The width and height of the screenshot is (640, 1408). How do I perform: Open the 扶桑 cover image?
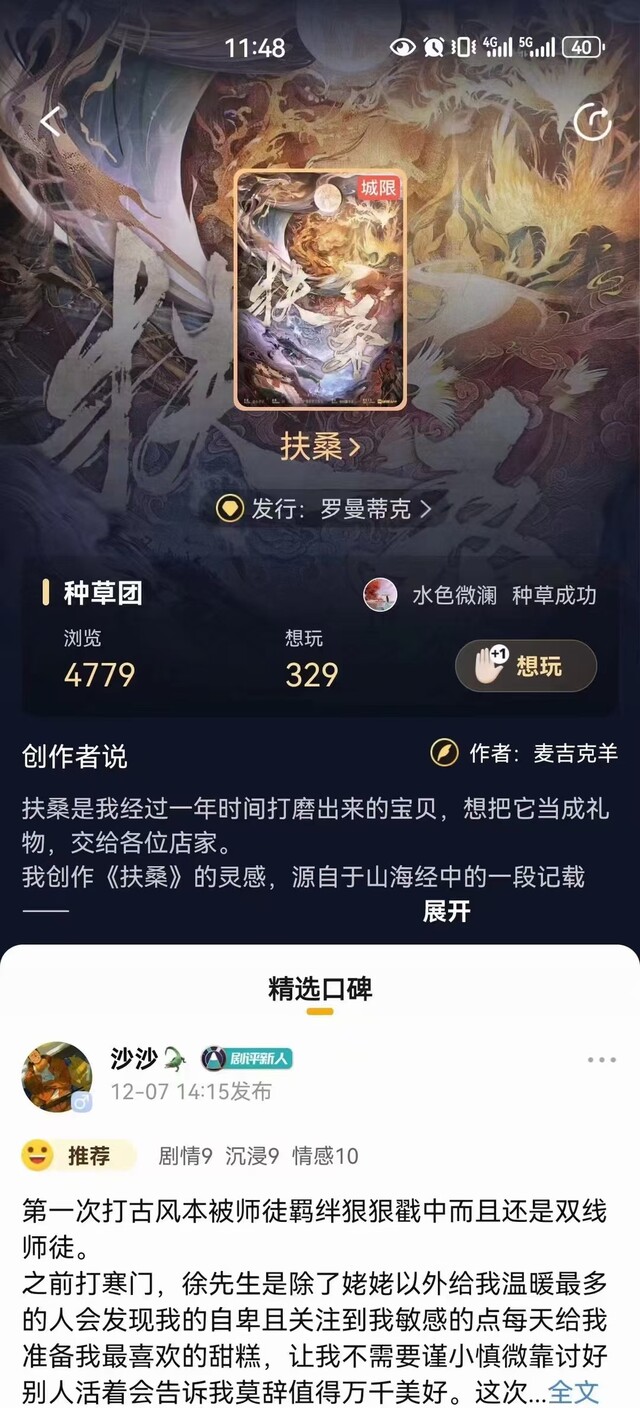320,290
